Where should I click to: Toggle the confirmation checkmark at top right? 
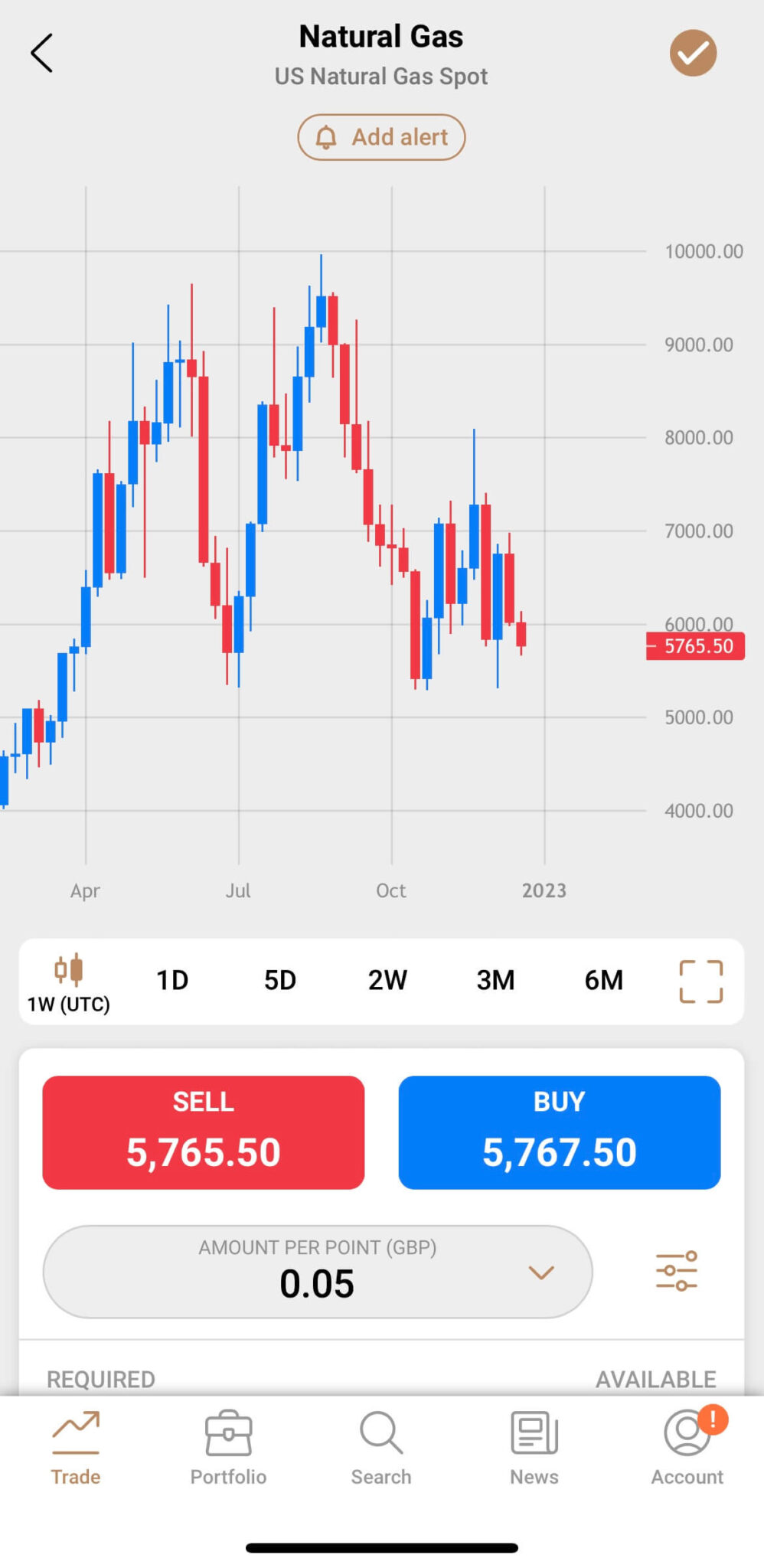click(x=692, y=52)
